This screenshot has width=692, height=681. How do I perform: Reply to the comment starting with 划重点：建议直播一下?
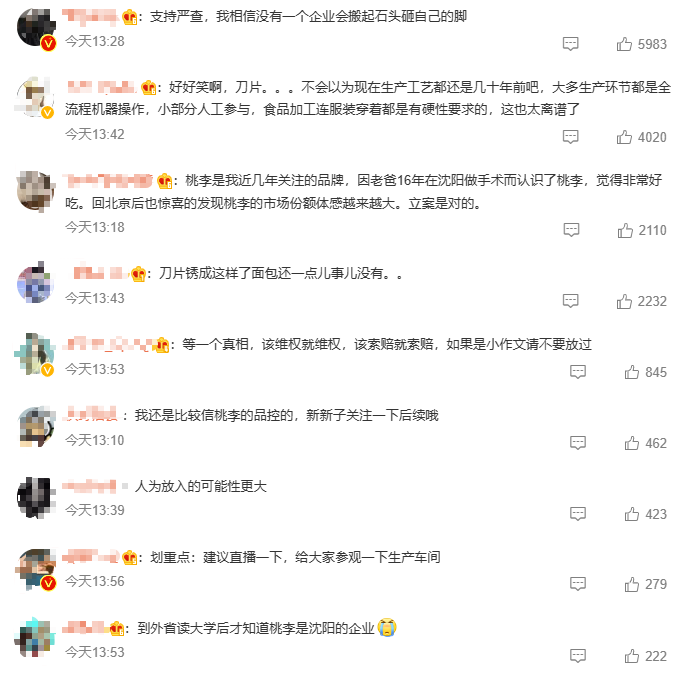(x=577, y=584)
